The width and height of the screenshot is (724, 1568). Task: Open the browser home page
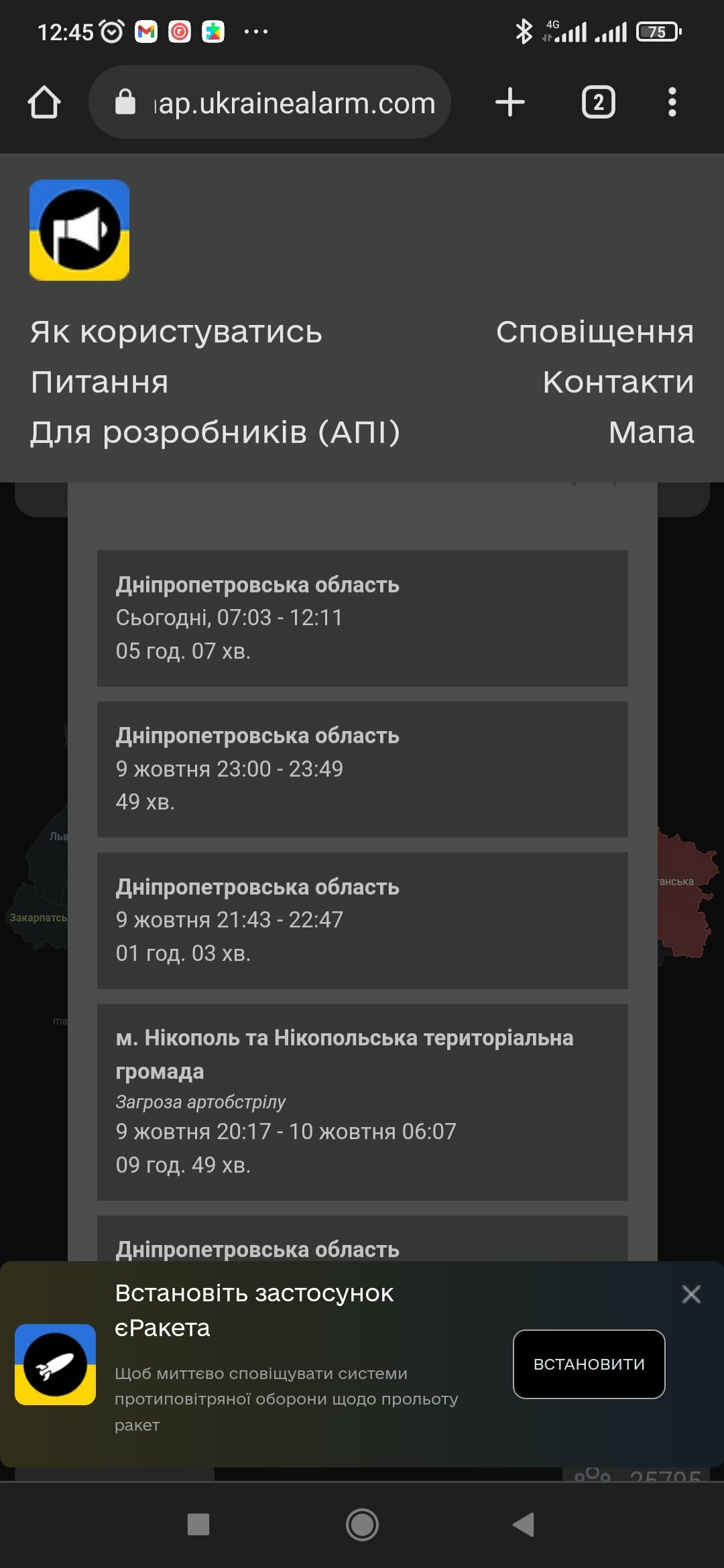(x=44, y=103)
